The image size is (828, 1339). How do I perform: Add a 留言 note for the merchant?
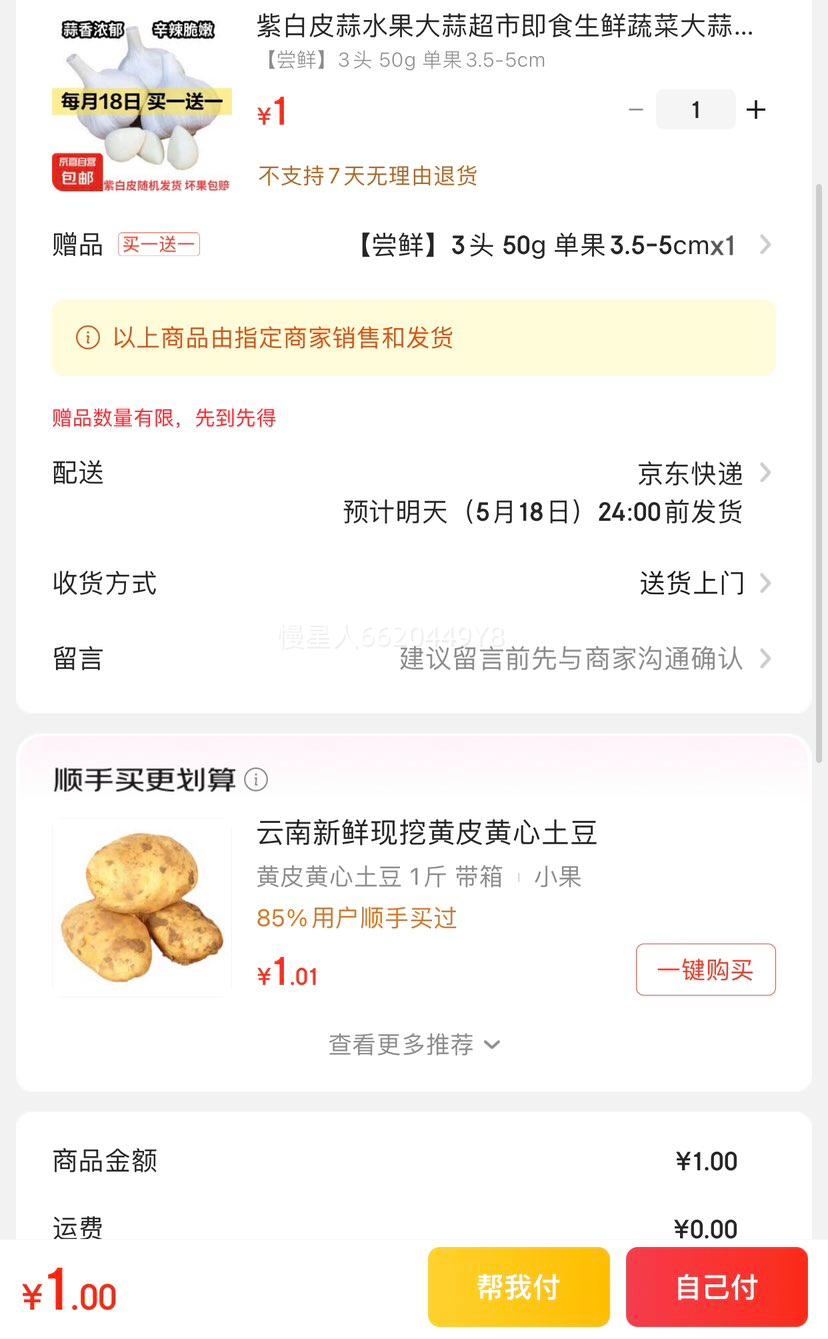[x=413, y=658]
